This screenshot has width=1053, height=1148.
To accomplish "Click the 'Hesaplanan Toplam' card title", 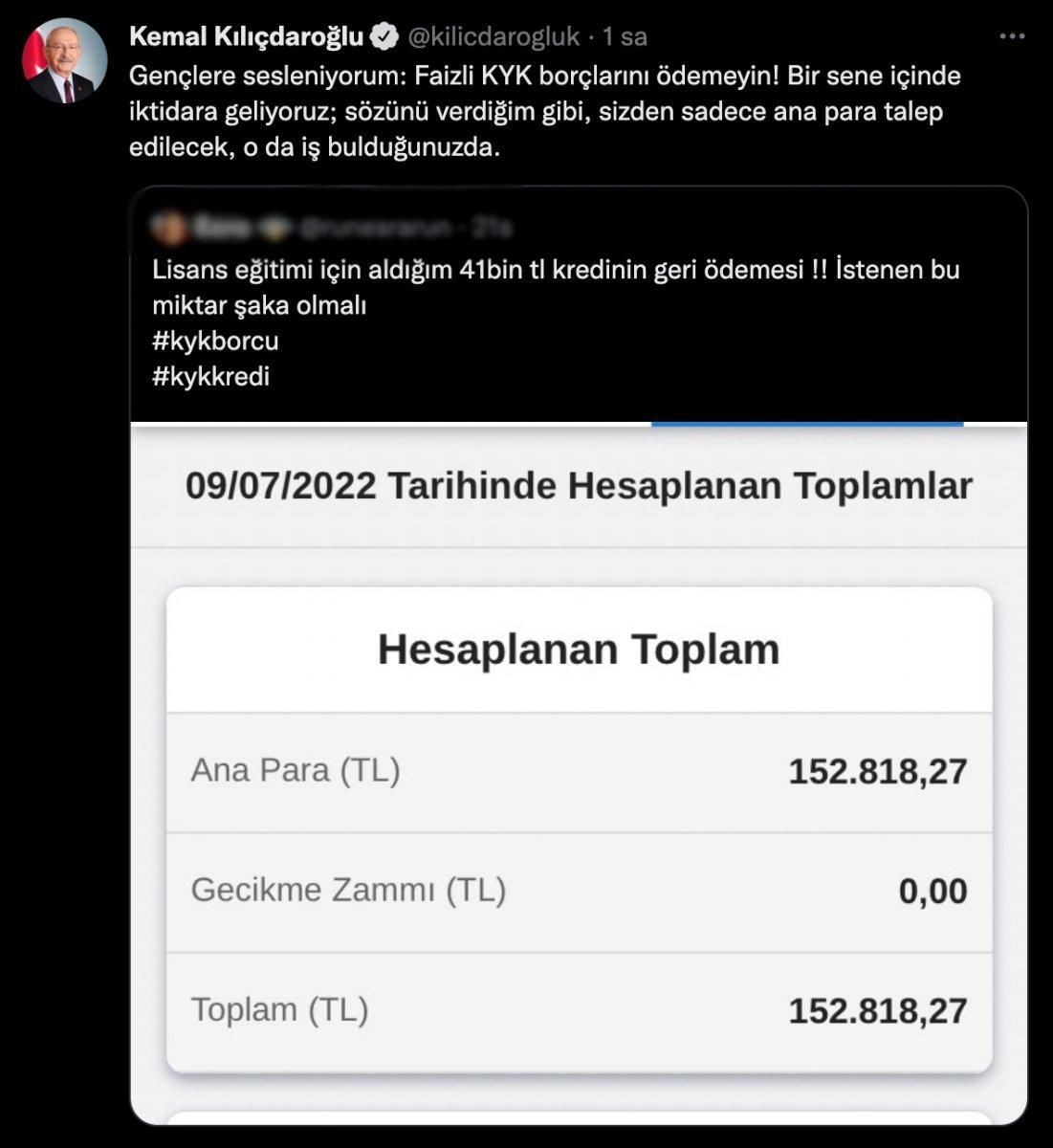I will [578, 650].
